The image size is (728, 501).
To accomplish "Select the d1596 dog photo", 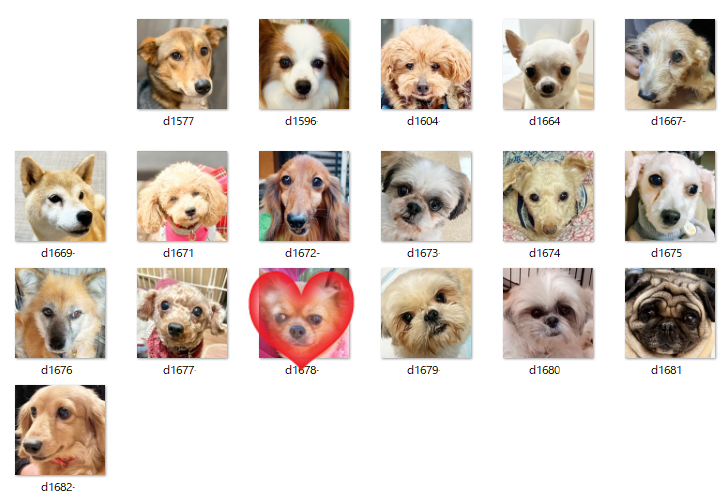I will 304,64.
